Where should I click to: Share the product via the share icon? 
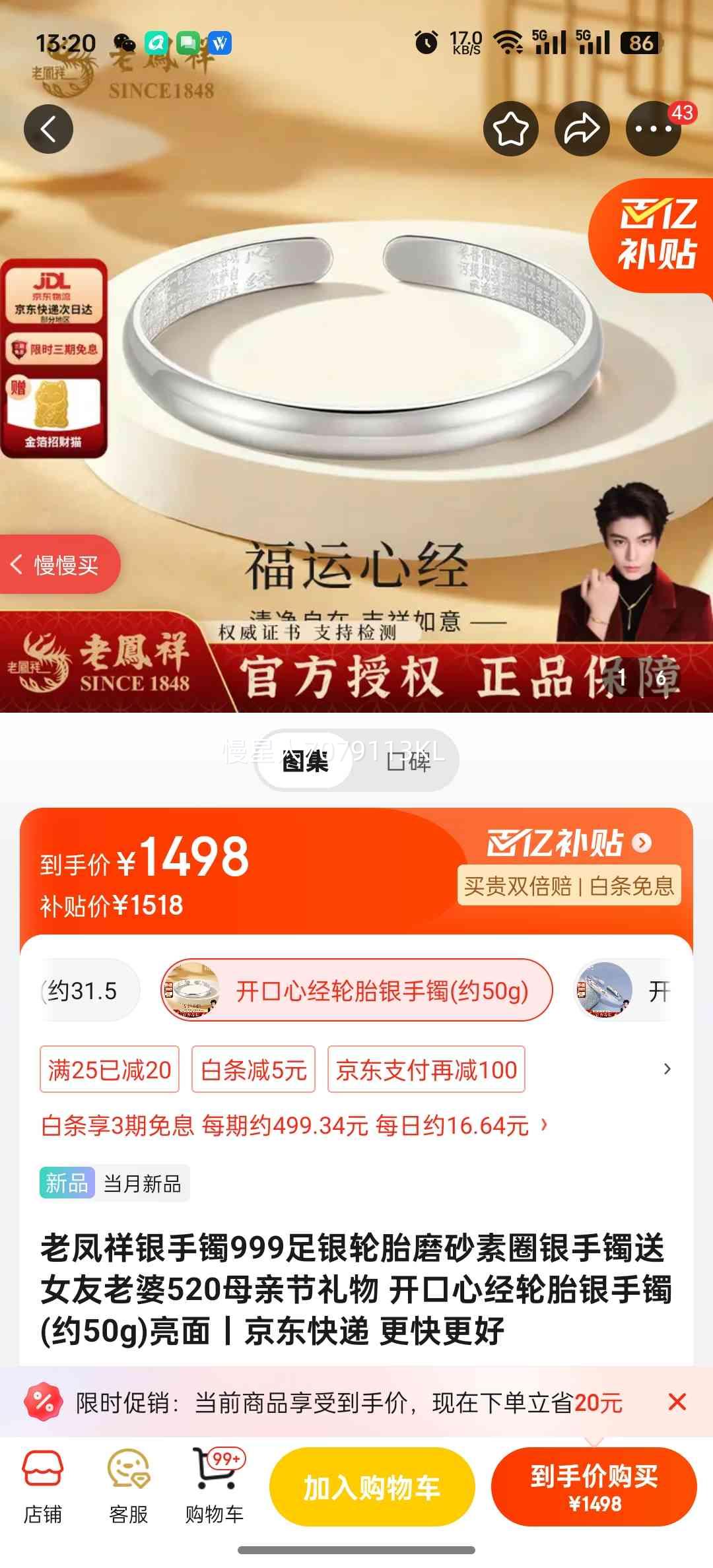(582, 128)
